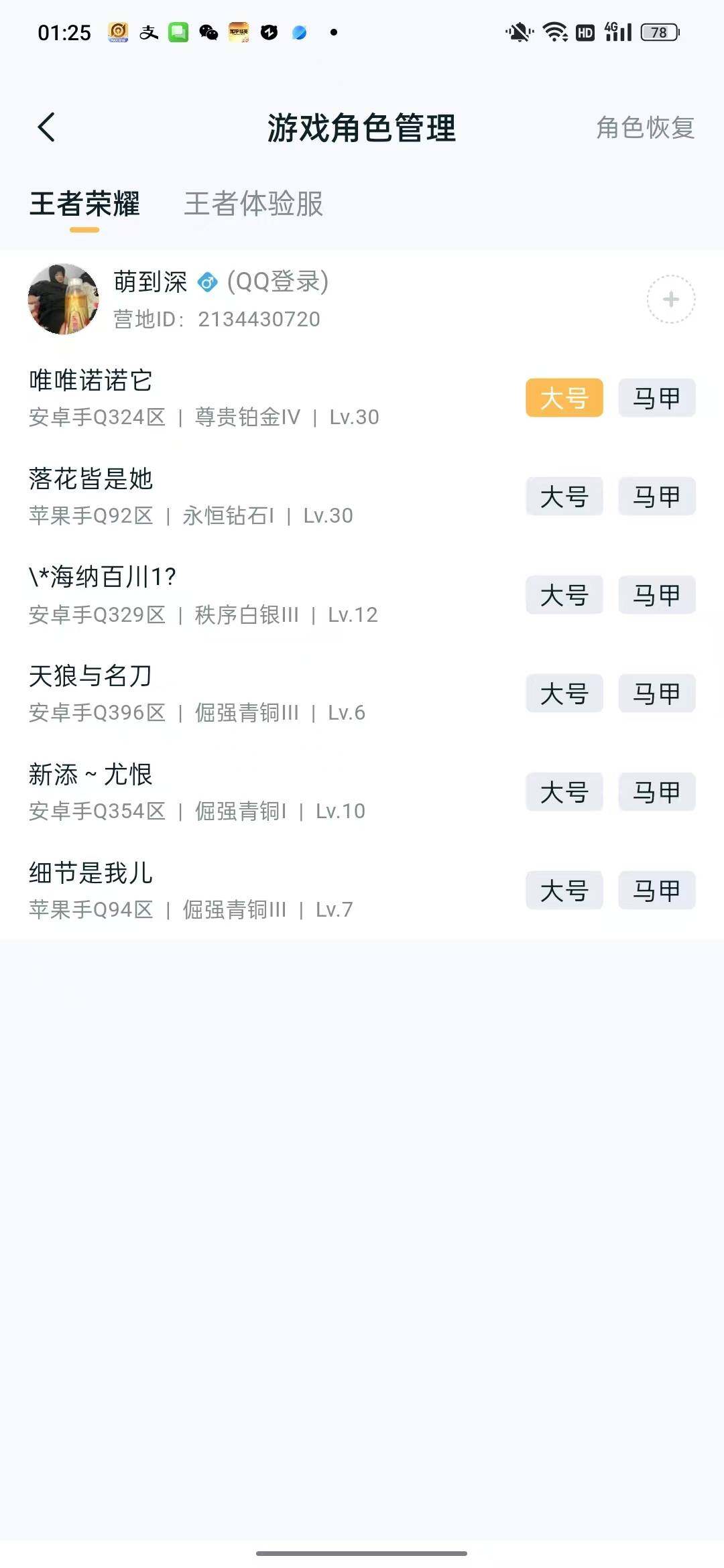Mark 新添～尤恨 as 马甲
Image resolution: width=724 pixels, height=1568 pixels.
(656, 792)
